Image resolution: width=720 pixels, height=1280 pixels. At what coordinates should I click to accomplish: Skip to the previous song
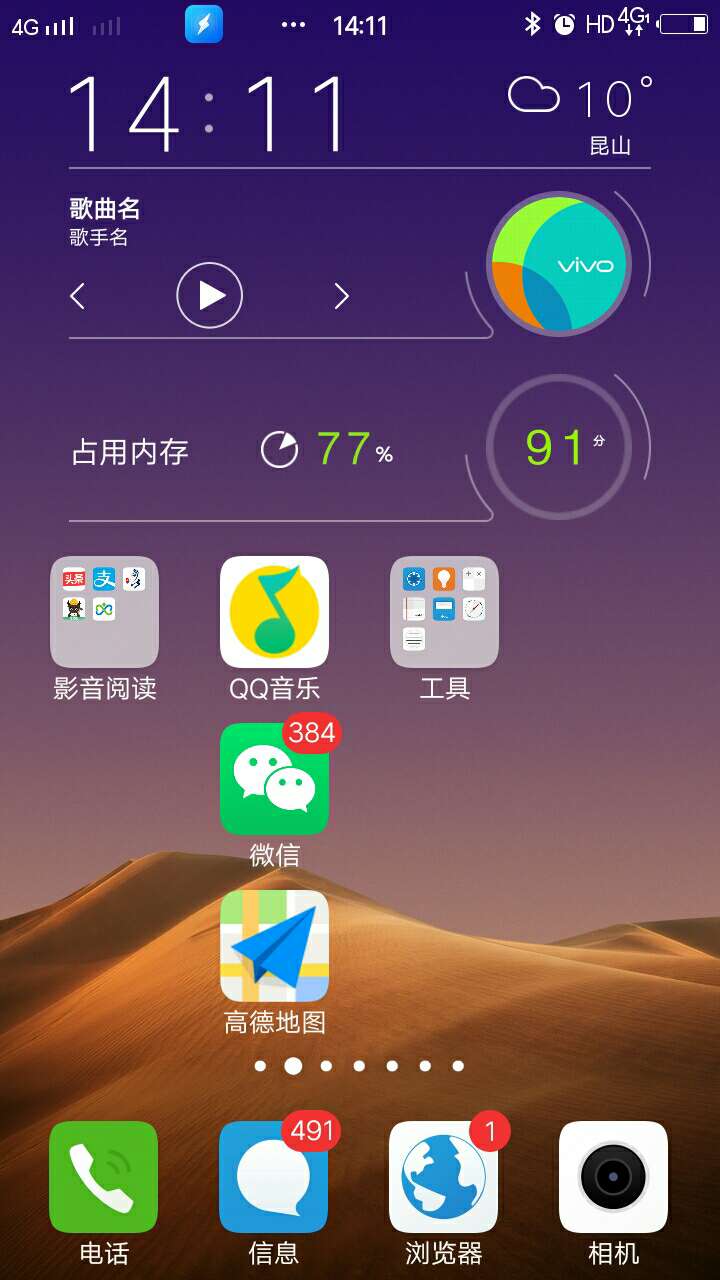click(x=78, y=296)
